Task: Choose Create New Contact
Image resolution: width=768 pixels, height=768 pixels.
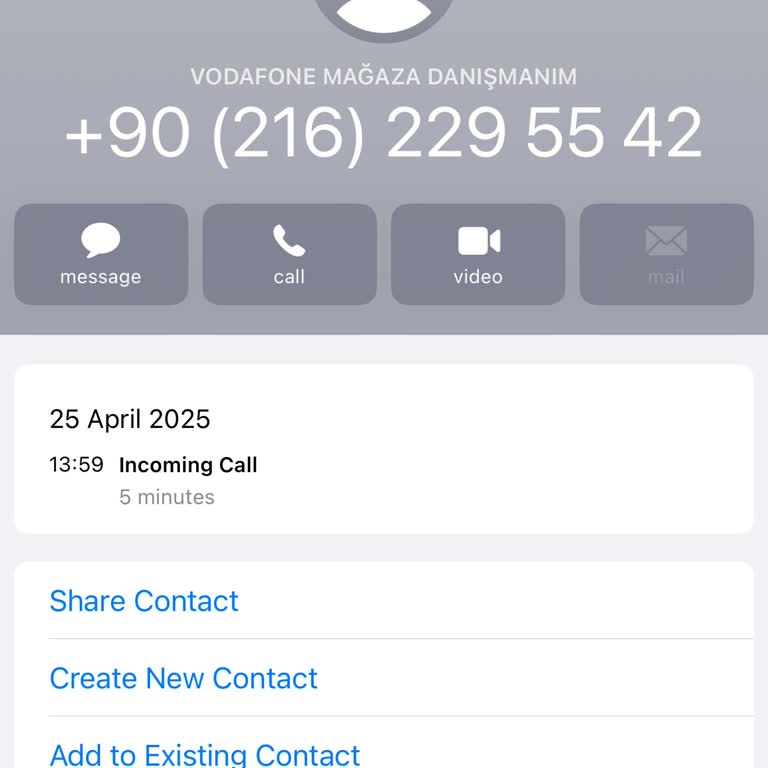Action: tap(183, 678)
